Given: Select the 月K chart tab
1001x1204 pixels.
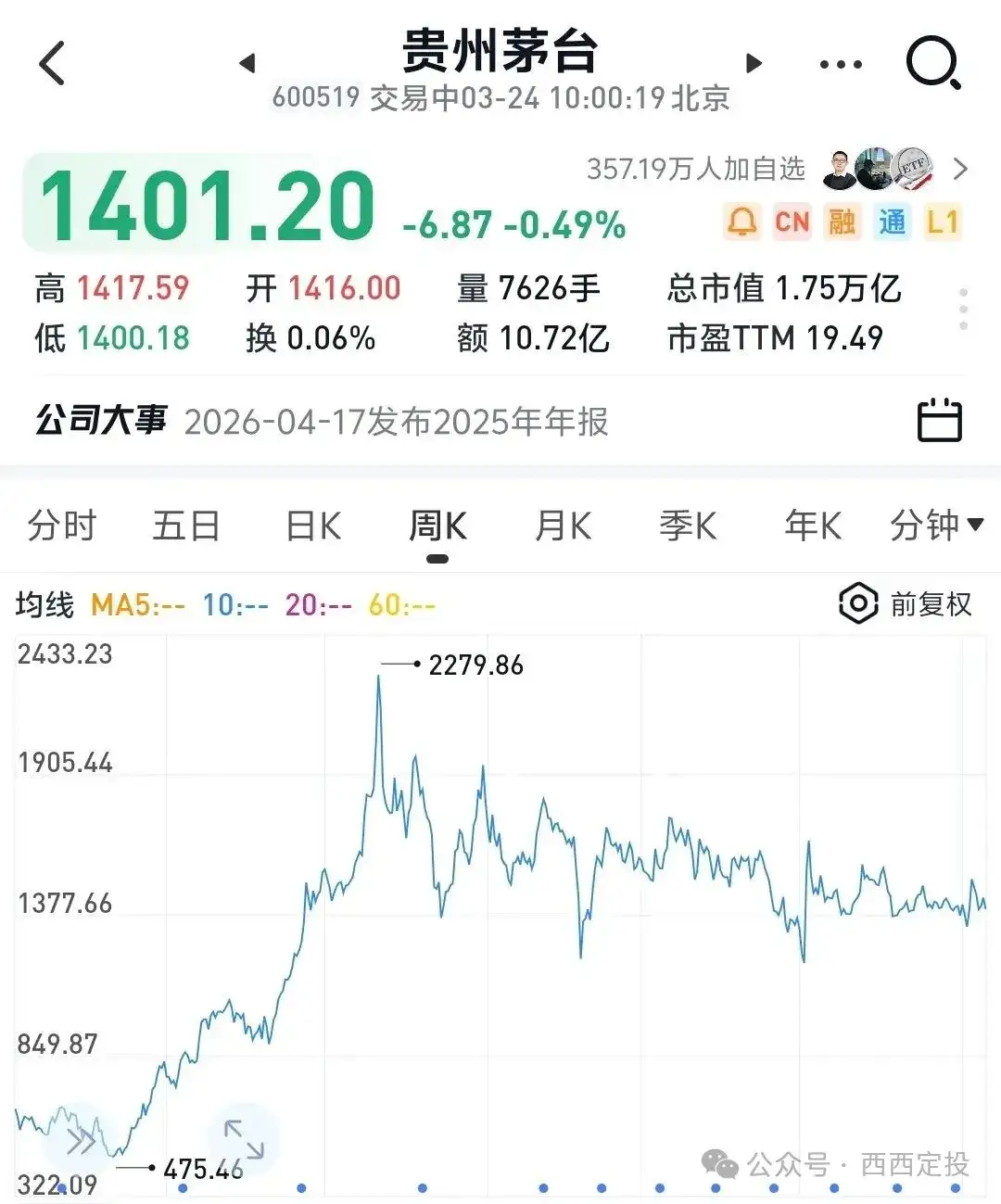Looking at the screenshot, I should [x=563, y=526].
